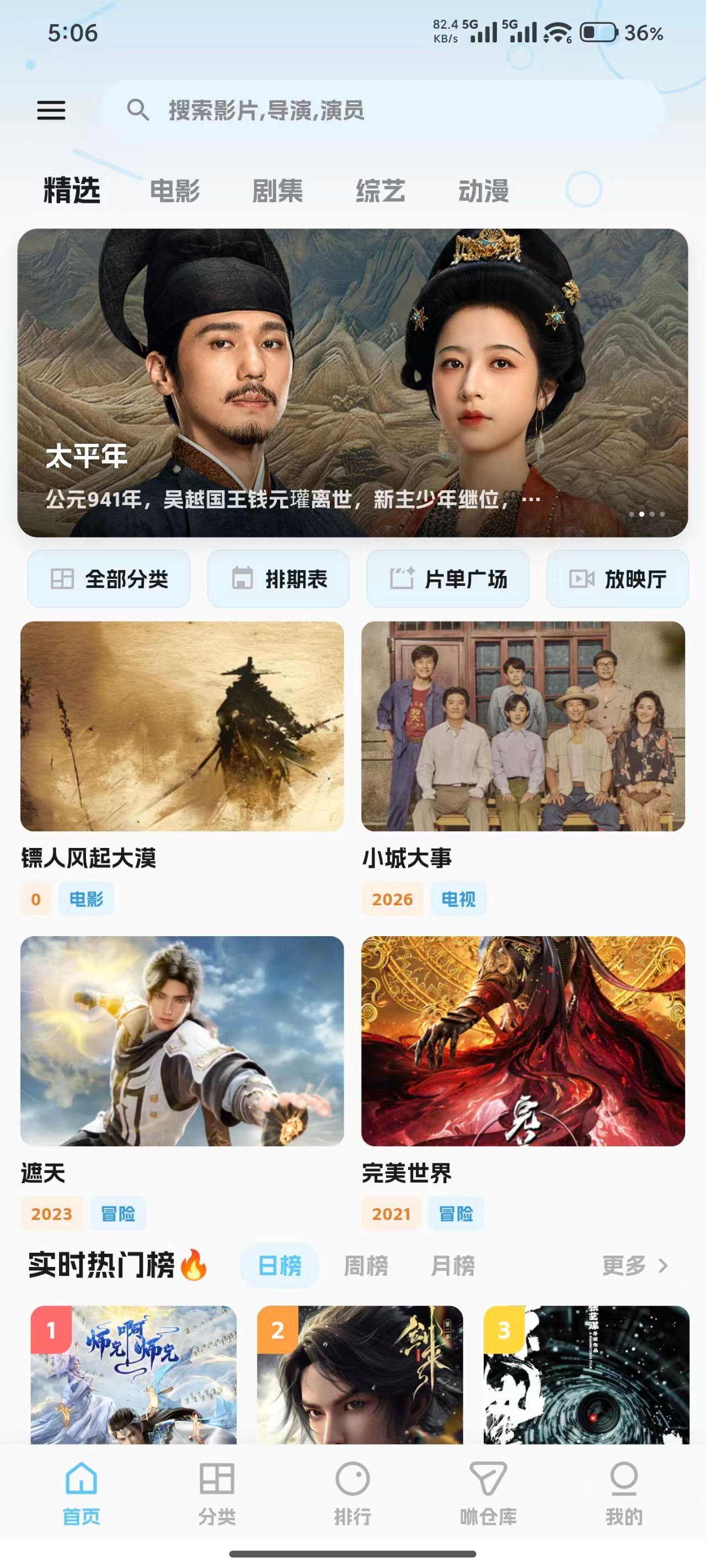Image resolution: width=706 pixels, height=1568 pixels.
Task: Select the 剧集 top tab
Action: 278,191
